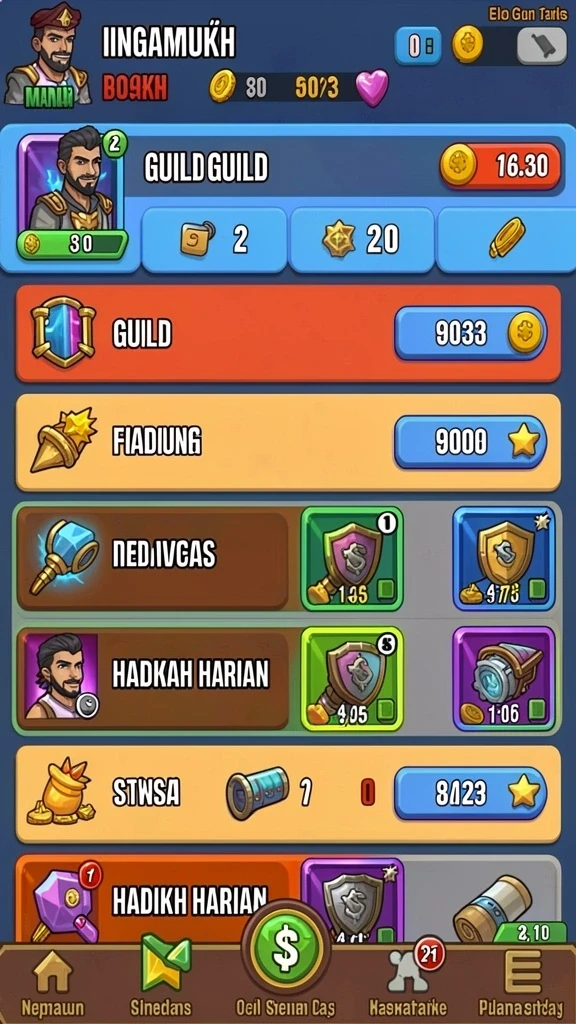Tap the gold ticket icon button
This screenshot has height=1024, width=576.
507,238
